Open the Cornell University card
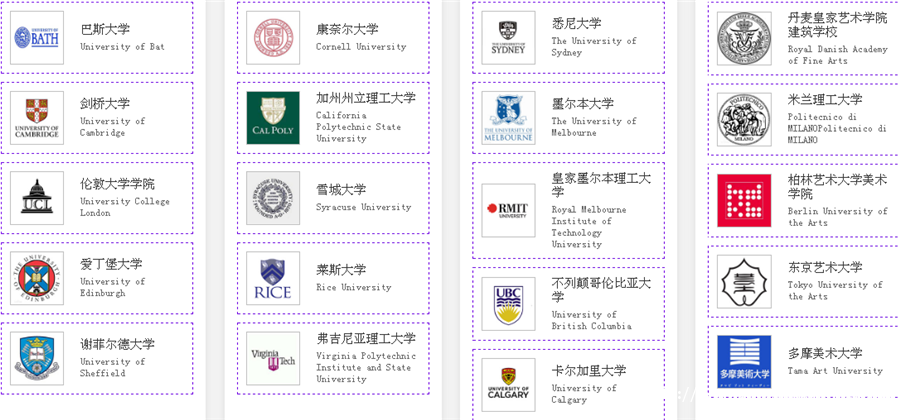This screenshot has width=900, height=420. 333,38
